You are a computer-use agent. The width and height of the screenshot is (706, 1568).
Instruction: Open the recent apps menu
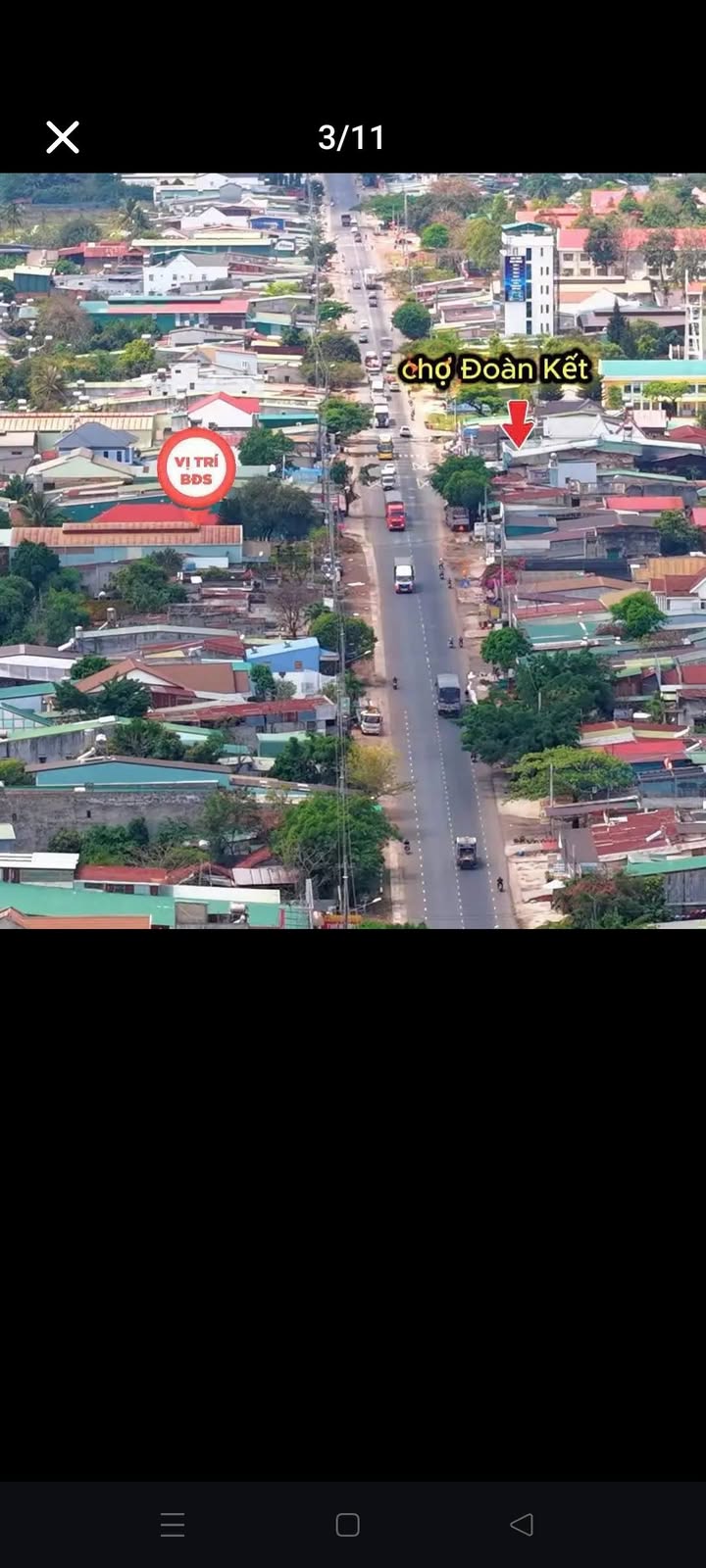coord(173,1524)
